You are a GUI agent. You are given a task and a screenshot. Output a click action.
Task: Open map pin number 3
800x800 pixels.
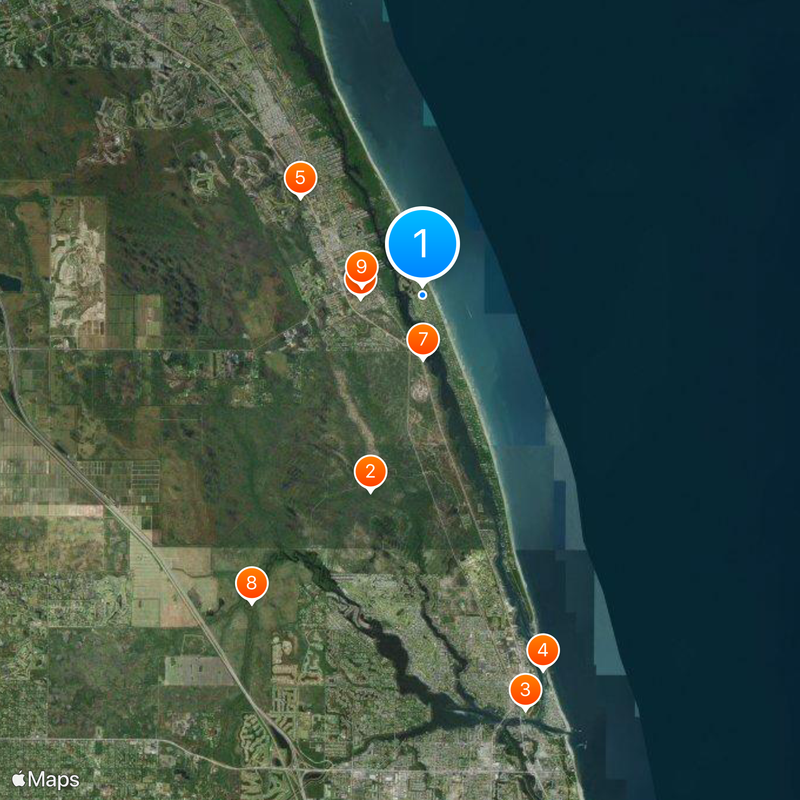526,689
